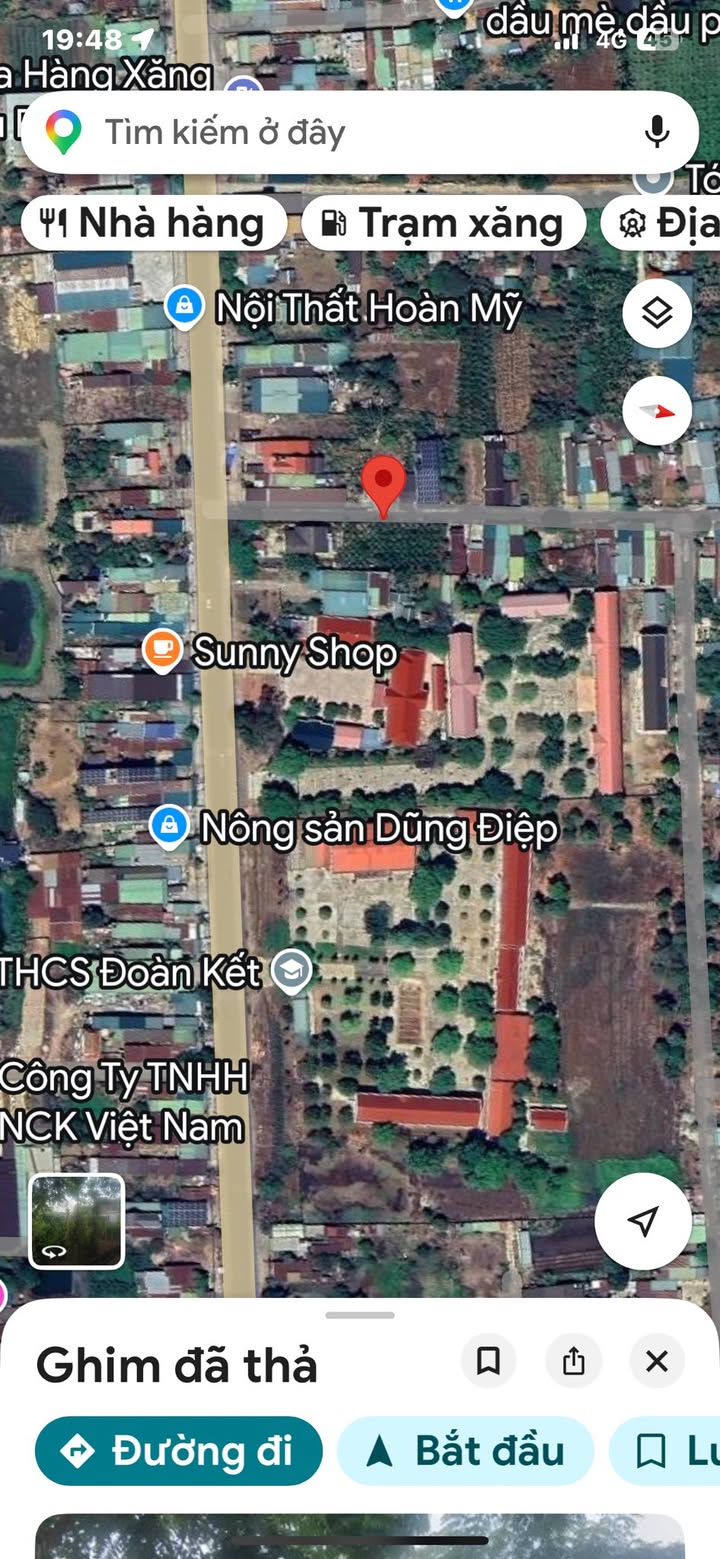Tap the red dropped pin

[x=383, y=485]
